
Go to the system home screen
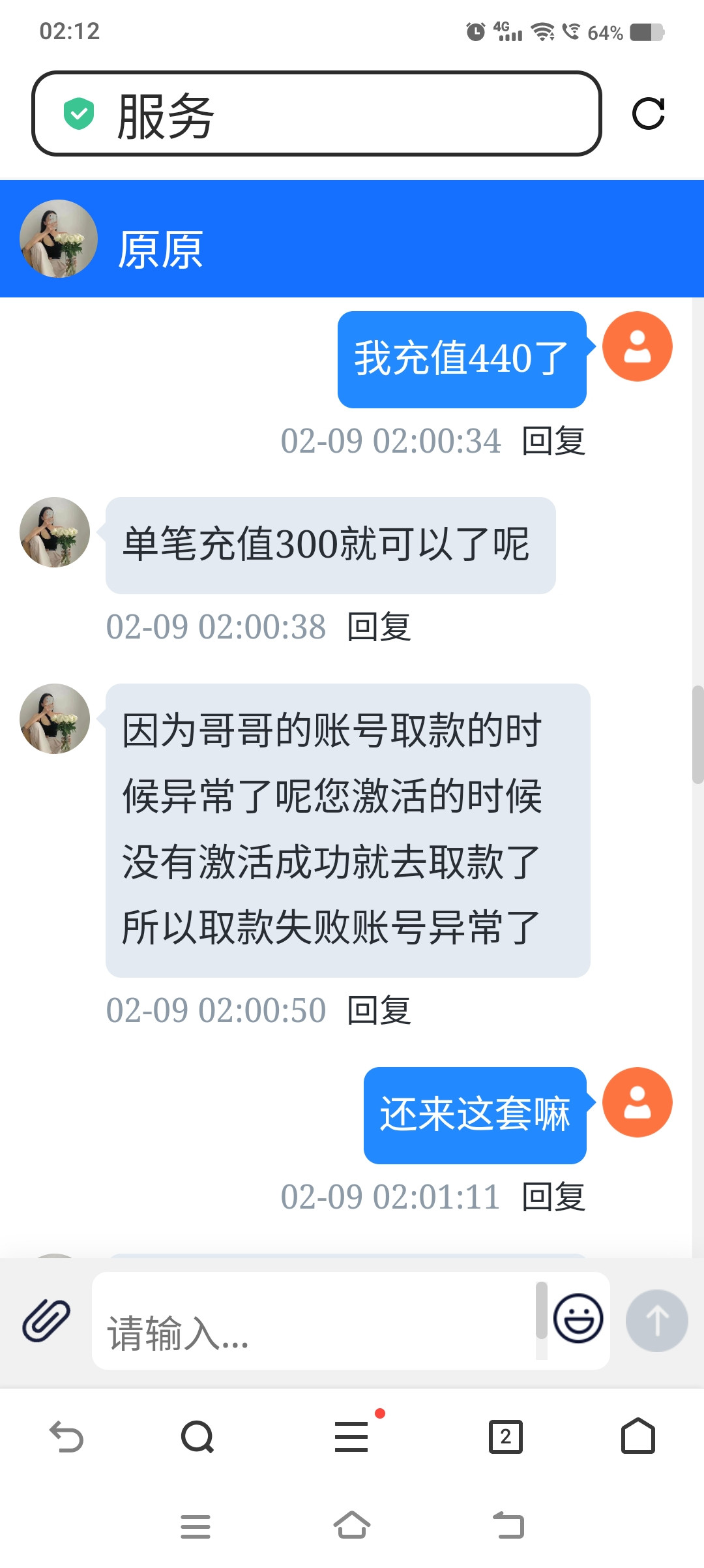click(352, 1526)
